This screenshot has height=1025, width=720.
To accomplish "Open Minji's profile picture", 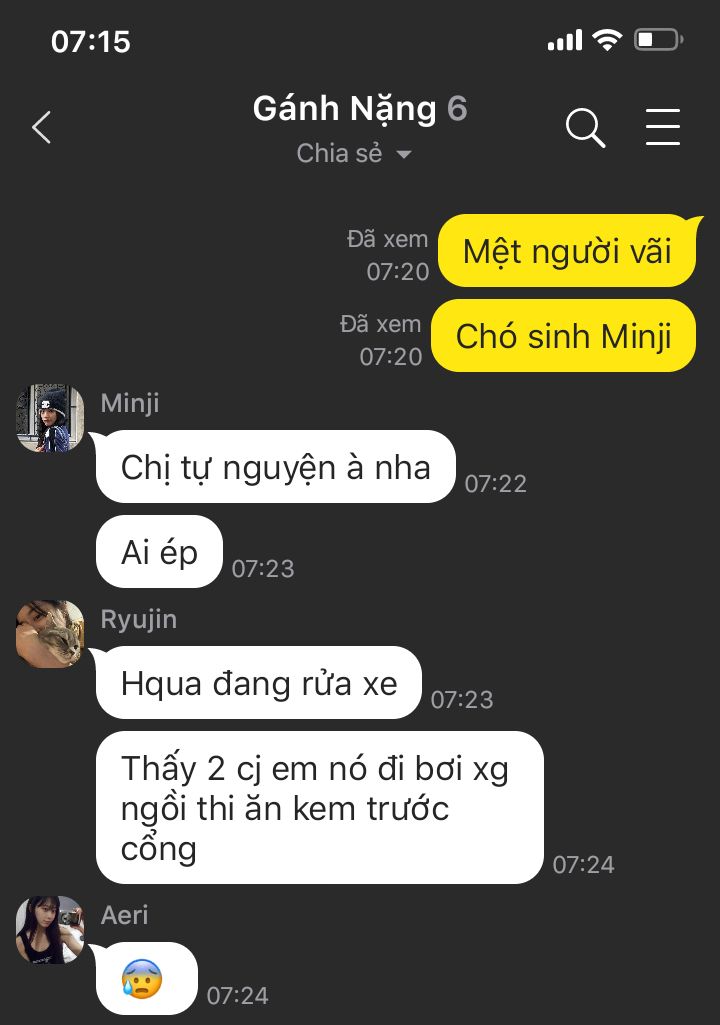I will coord(50,418).
